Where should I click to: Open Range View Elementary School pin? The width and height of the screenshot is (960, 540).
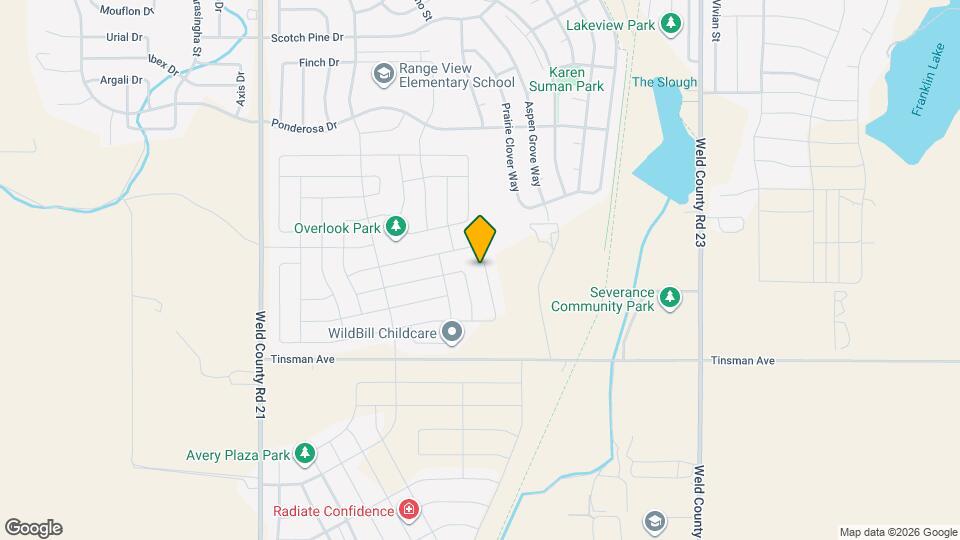click(x=382, y=74)
